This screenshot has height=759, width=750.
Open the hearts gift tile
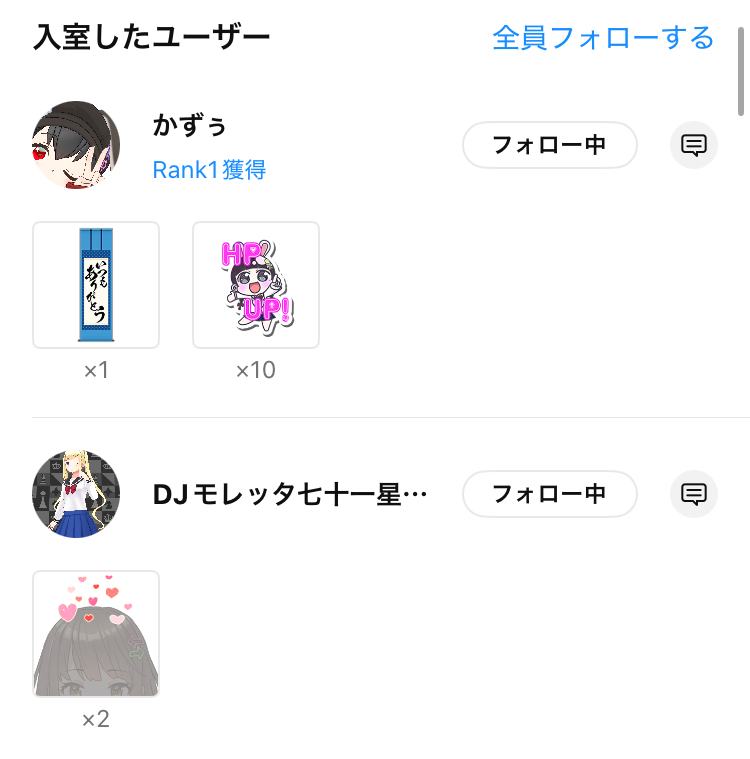coord(96,634)
